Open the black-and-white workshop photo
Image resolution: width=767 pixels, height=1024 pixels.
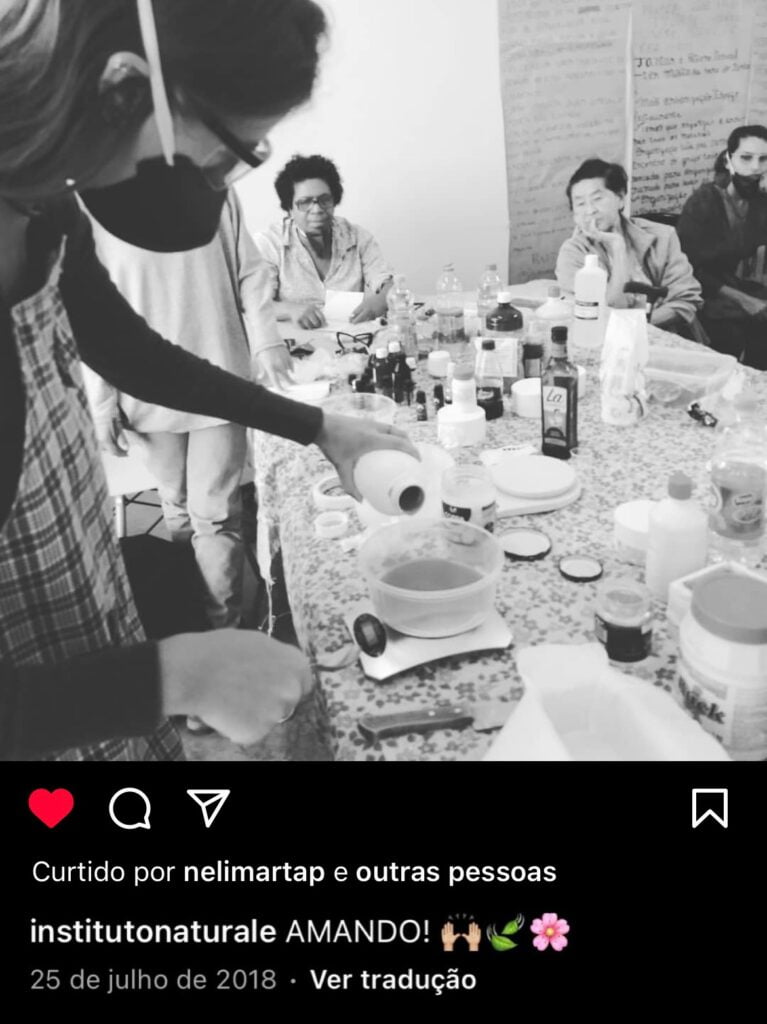(x=383, y=380)
